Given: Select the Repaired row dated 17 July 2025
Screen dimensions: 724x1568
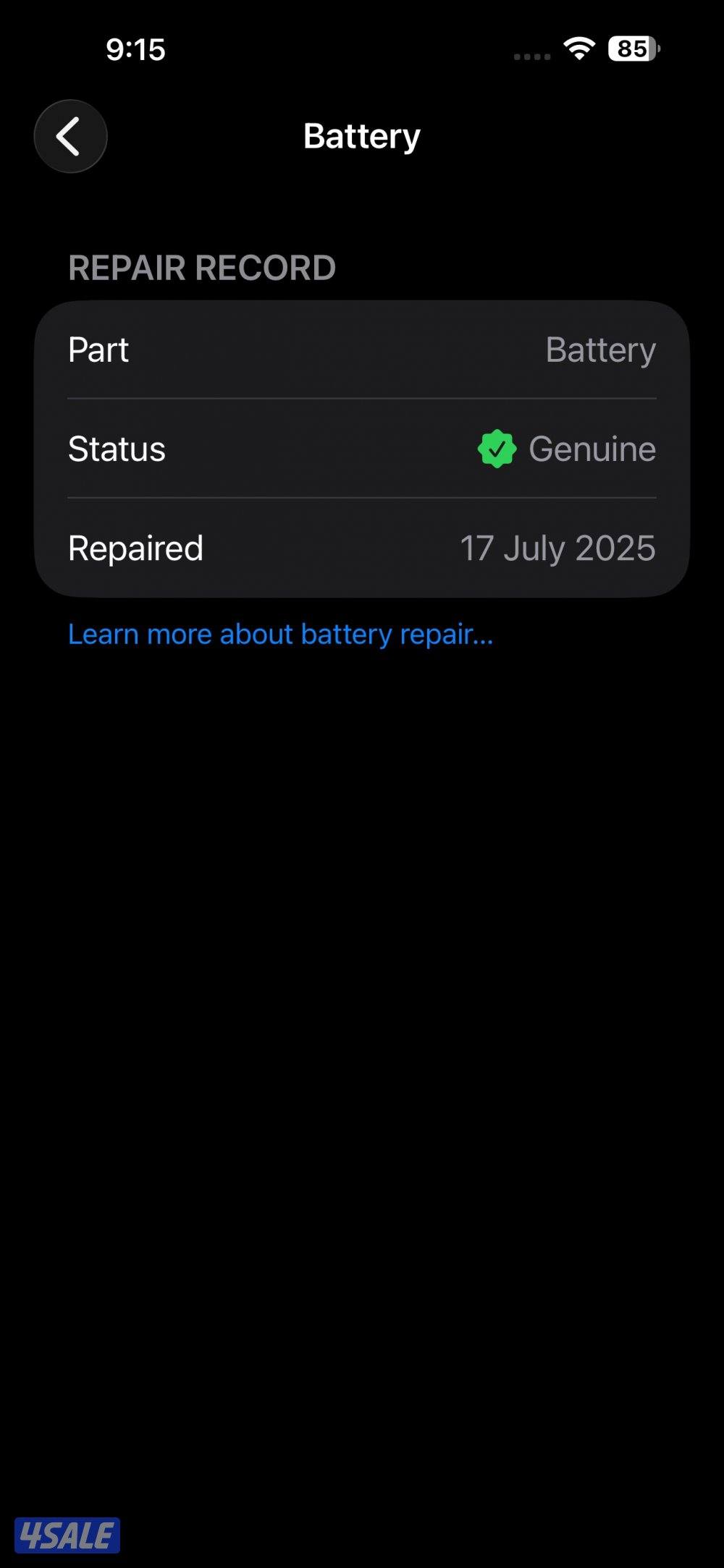Looking at the screenshot, I should (362, 548).
